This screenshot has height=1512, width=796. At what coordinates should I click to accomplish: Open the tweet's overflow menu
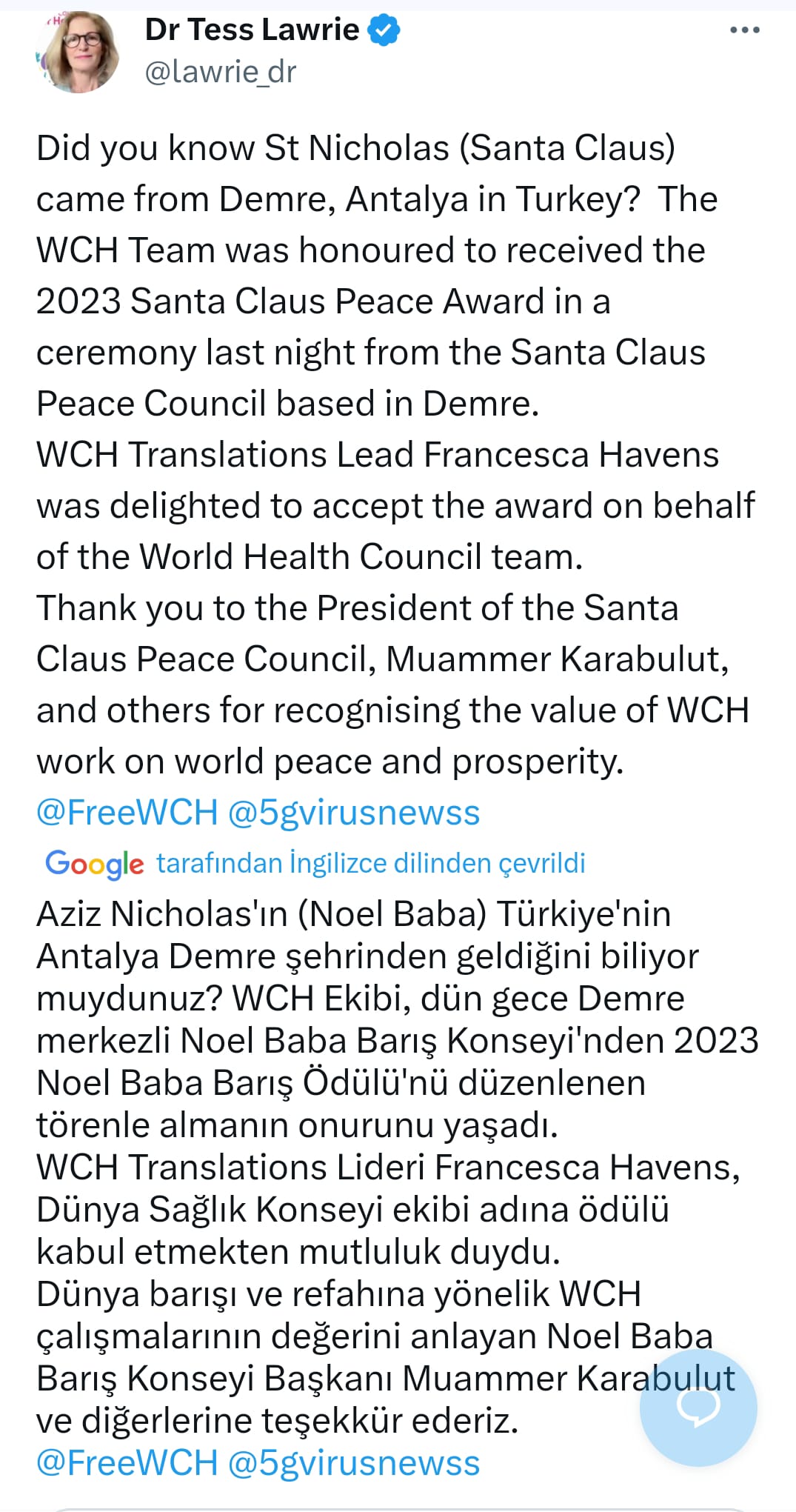[744, 30]
